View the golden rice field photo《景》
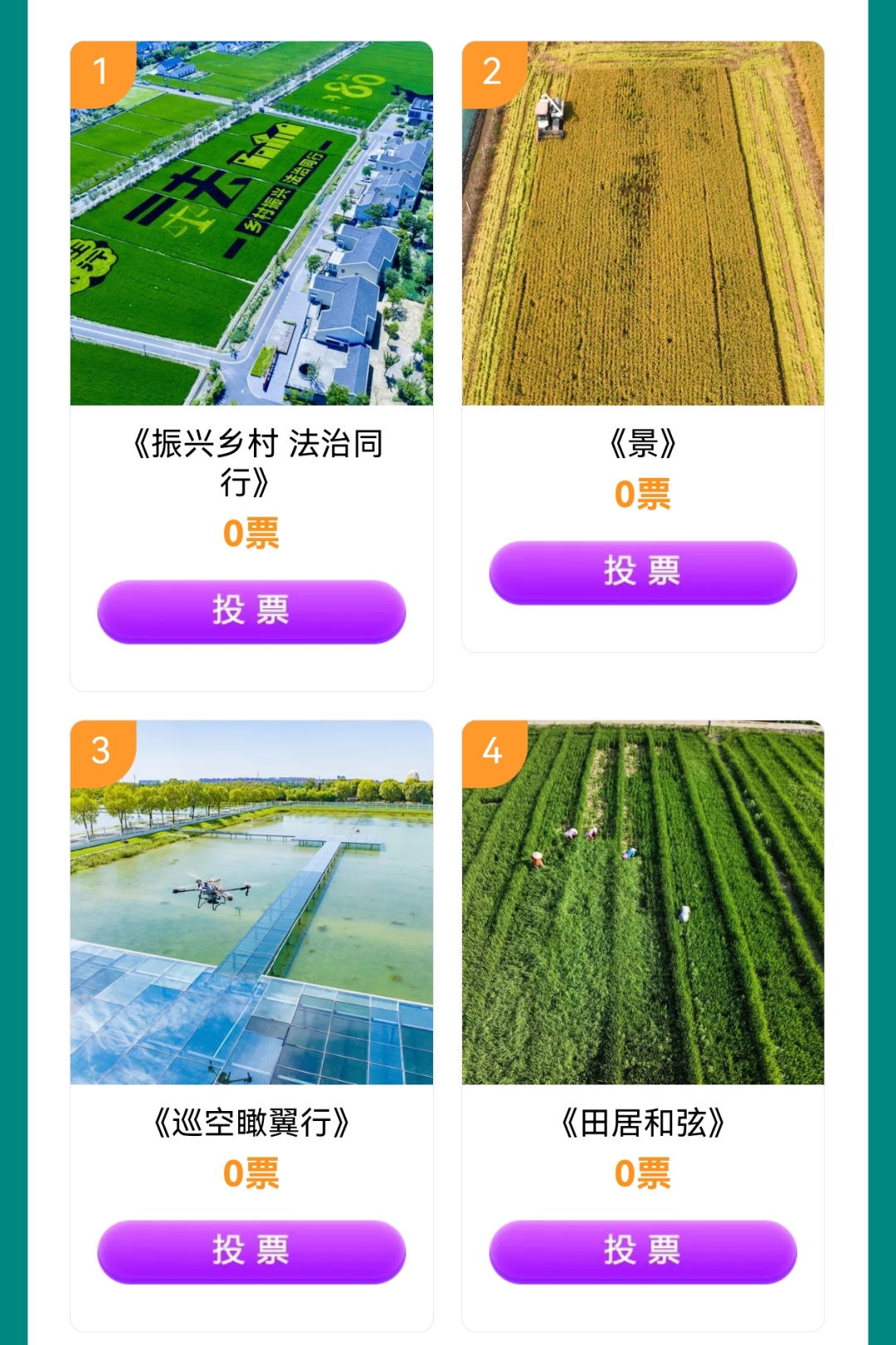The height and width of the screenshot is (1345, 896). pos(643,223)
